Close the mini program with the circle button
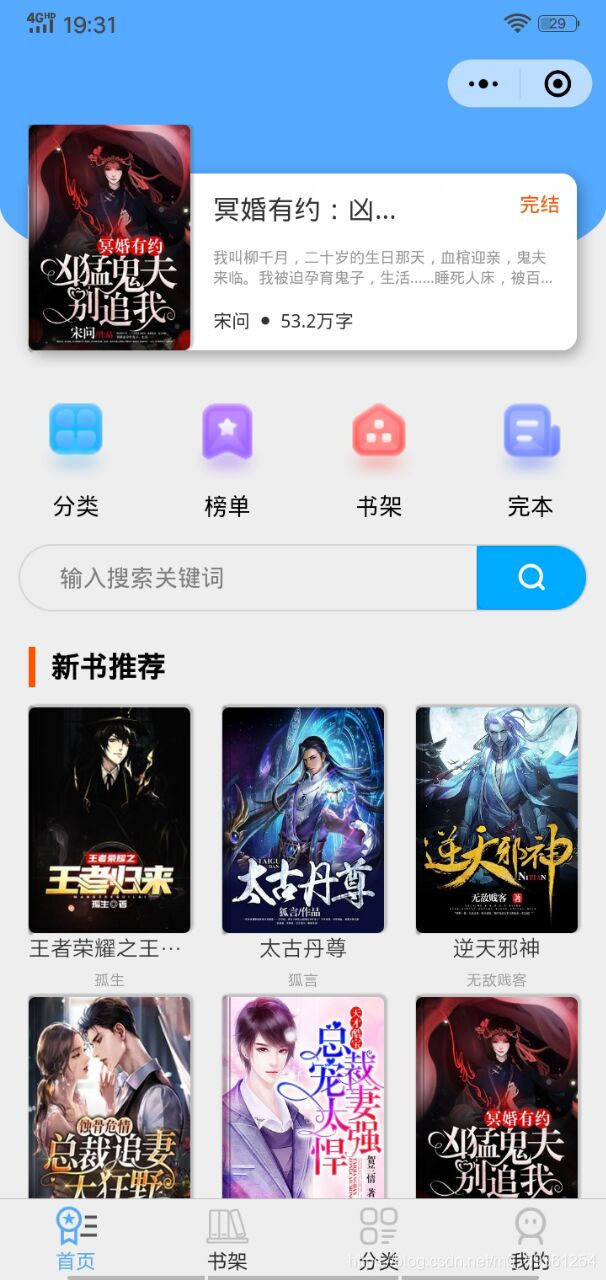606x1280 pixels. (x=557, y=84)
